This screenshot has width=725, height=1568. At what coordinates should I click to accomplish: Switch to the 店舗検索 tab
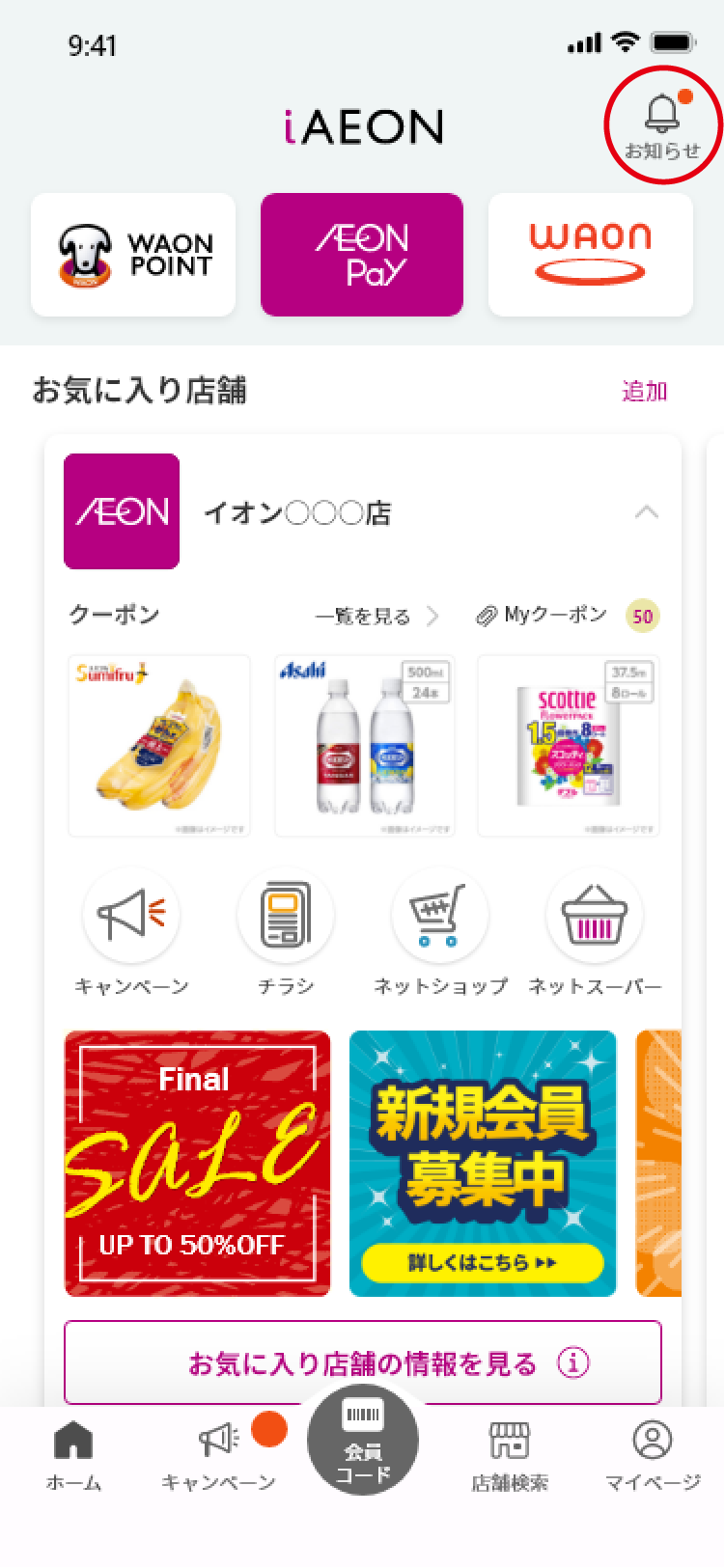[x=510, y=1455]
